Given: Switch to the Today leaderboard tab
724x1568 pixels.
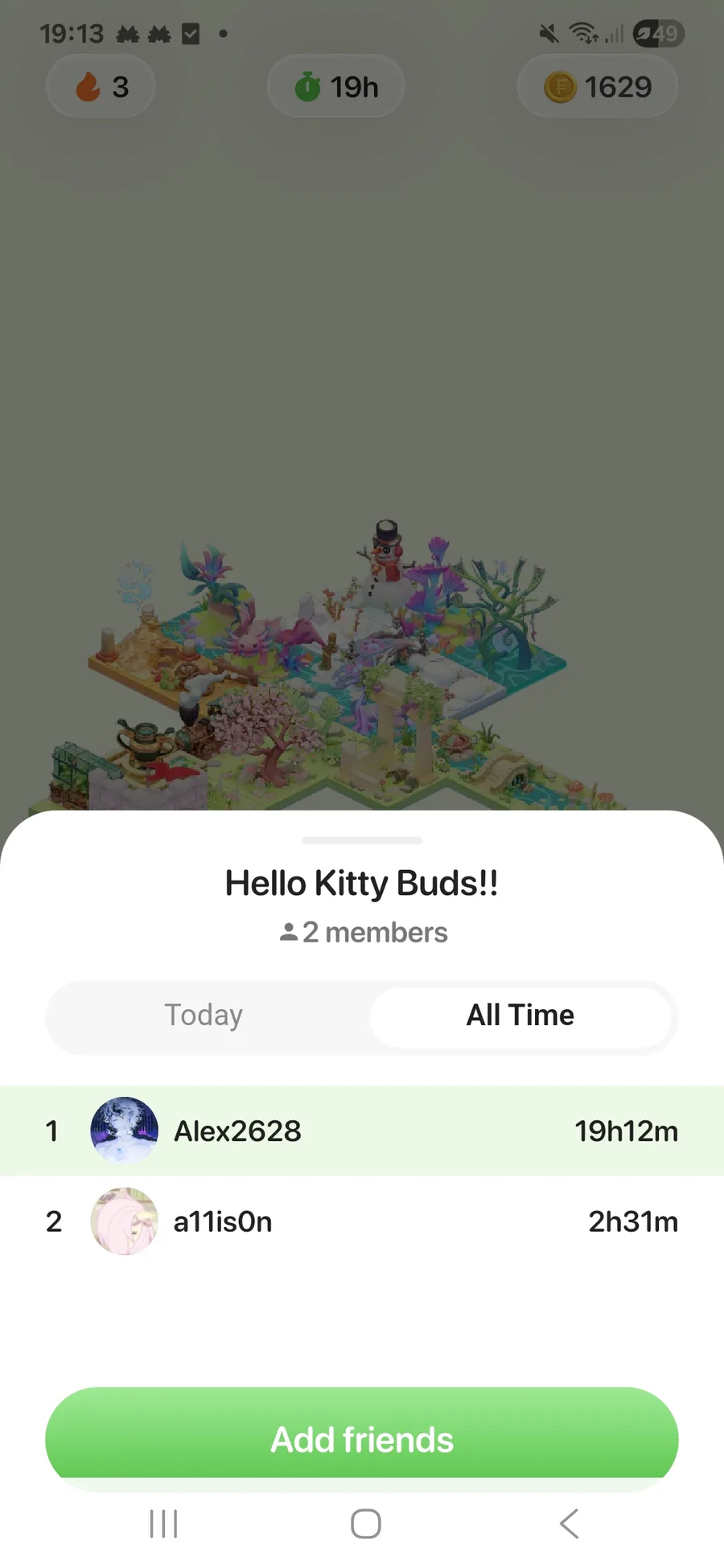Looking at the screenshot, I should (204, 1016).
